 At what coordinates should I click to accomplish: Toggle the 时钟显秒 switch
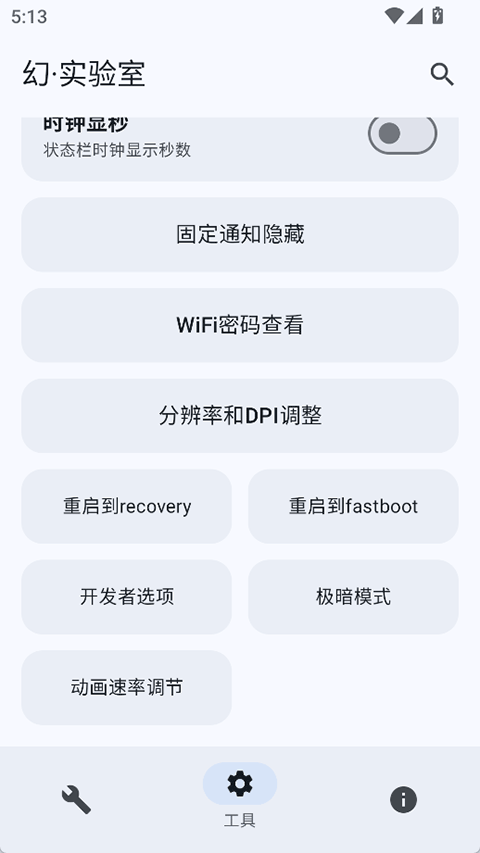(402, 133)
